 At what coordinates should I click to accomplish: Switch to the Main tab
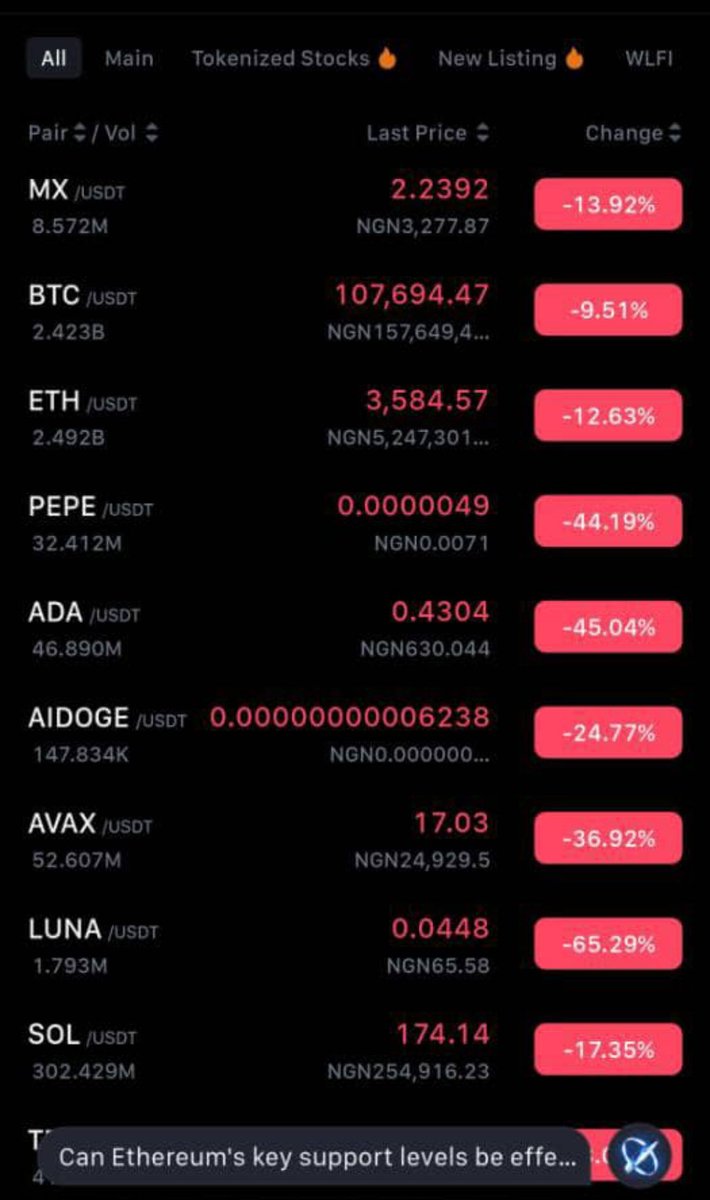pyautogui.click(x=129, y=58)
